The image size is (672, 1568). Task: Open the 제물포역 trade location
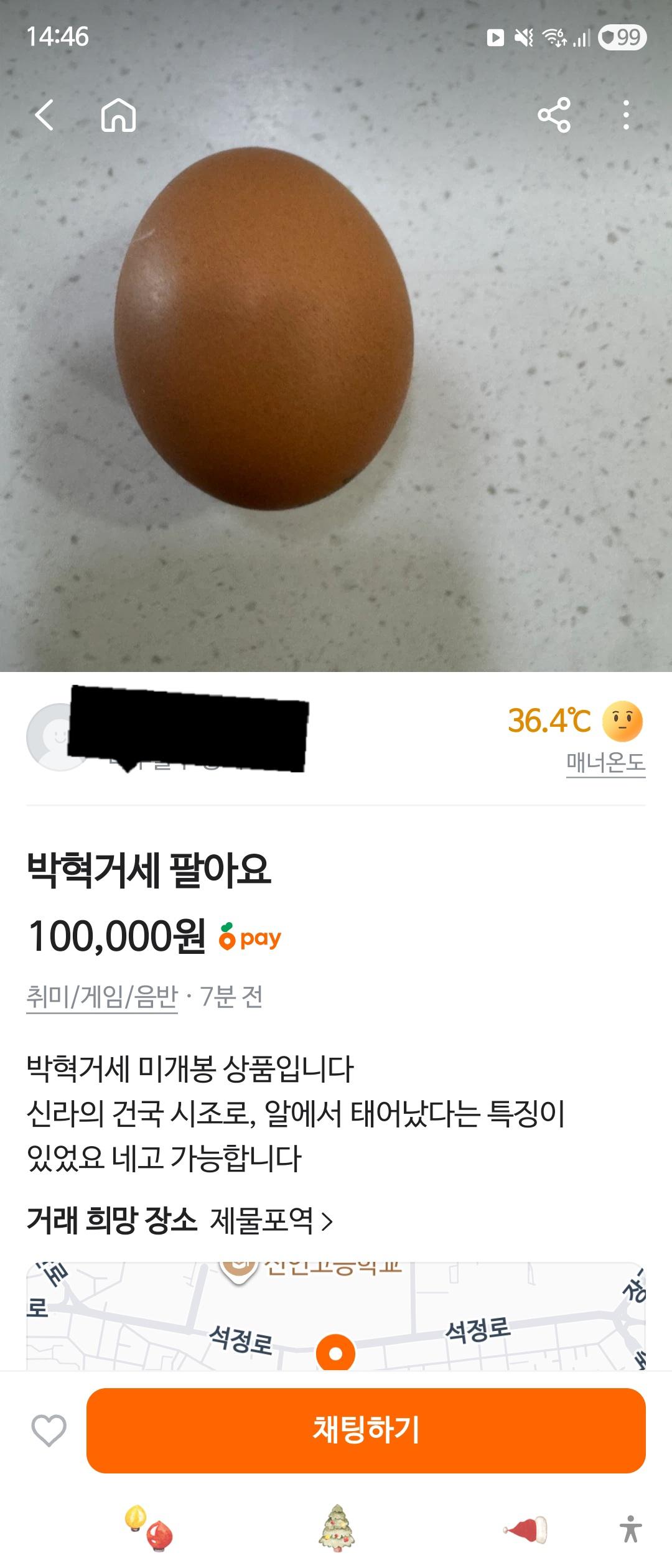pyautogui.click(x=271, y=1221)
